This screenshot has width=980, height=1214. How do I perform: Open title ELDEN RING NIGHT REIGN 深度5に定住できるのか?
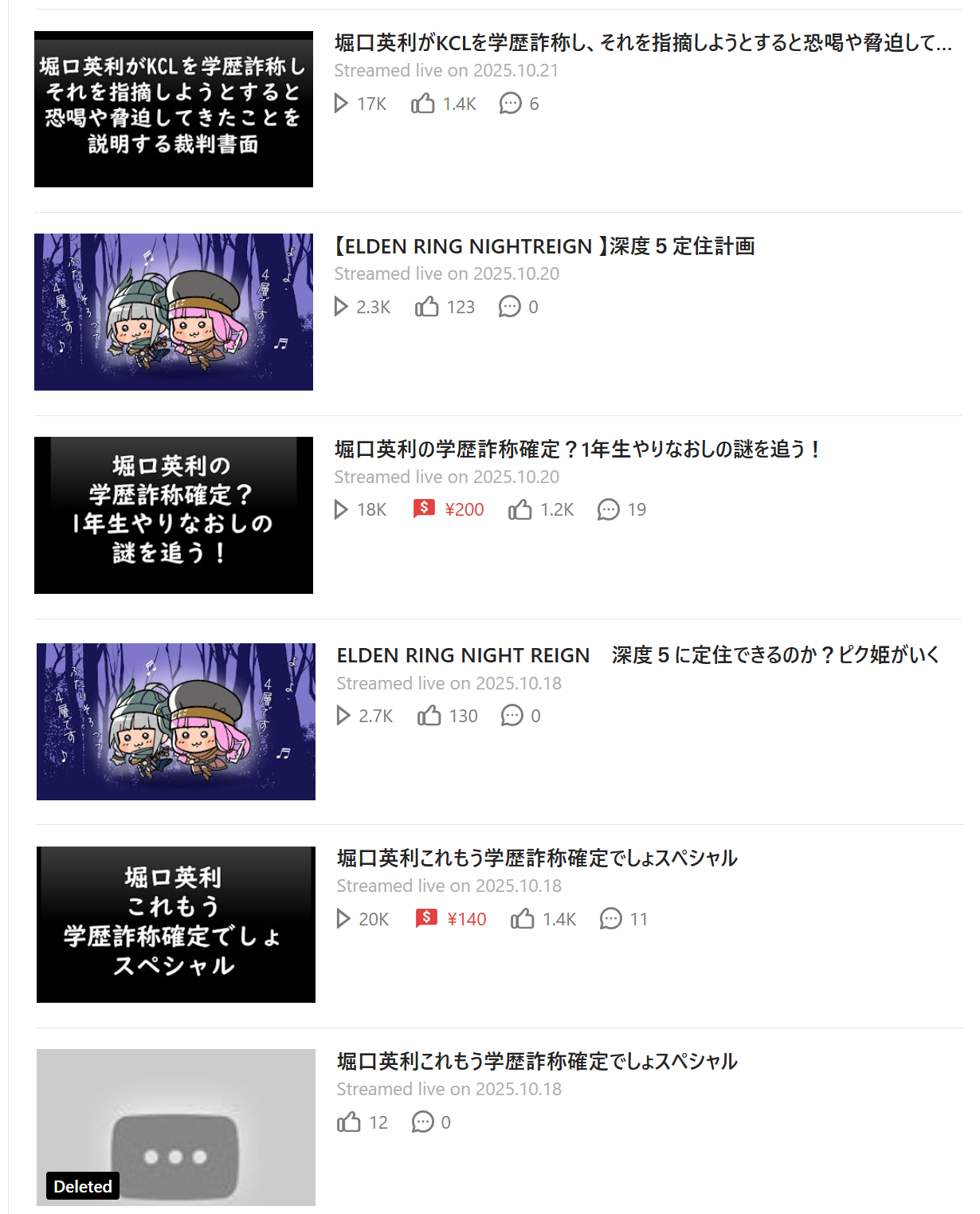click(637, 655)
